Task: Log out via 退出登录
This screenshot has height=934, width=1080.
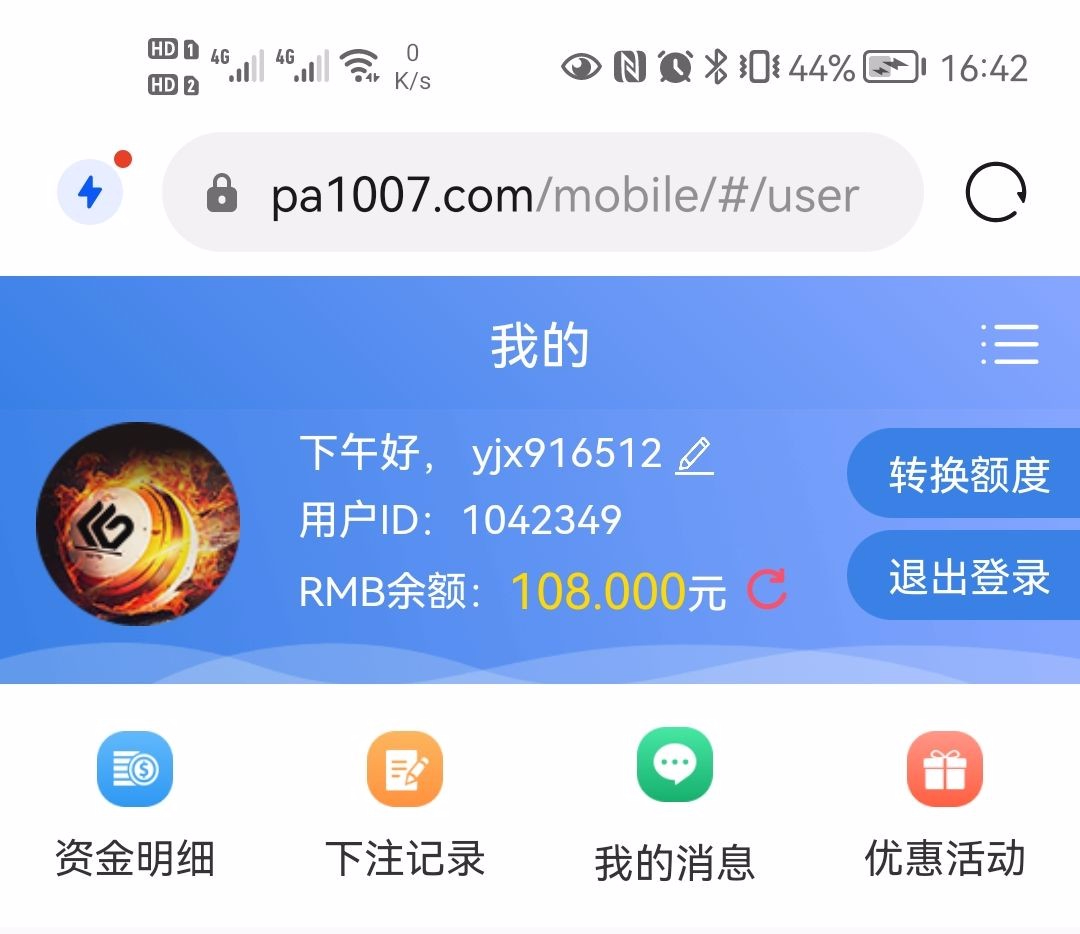Action: click(x=967, y=577)
